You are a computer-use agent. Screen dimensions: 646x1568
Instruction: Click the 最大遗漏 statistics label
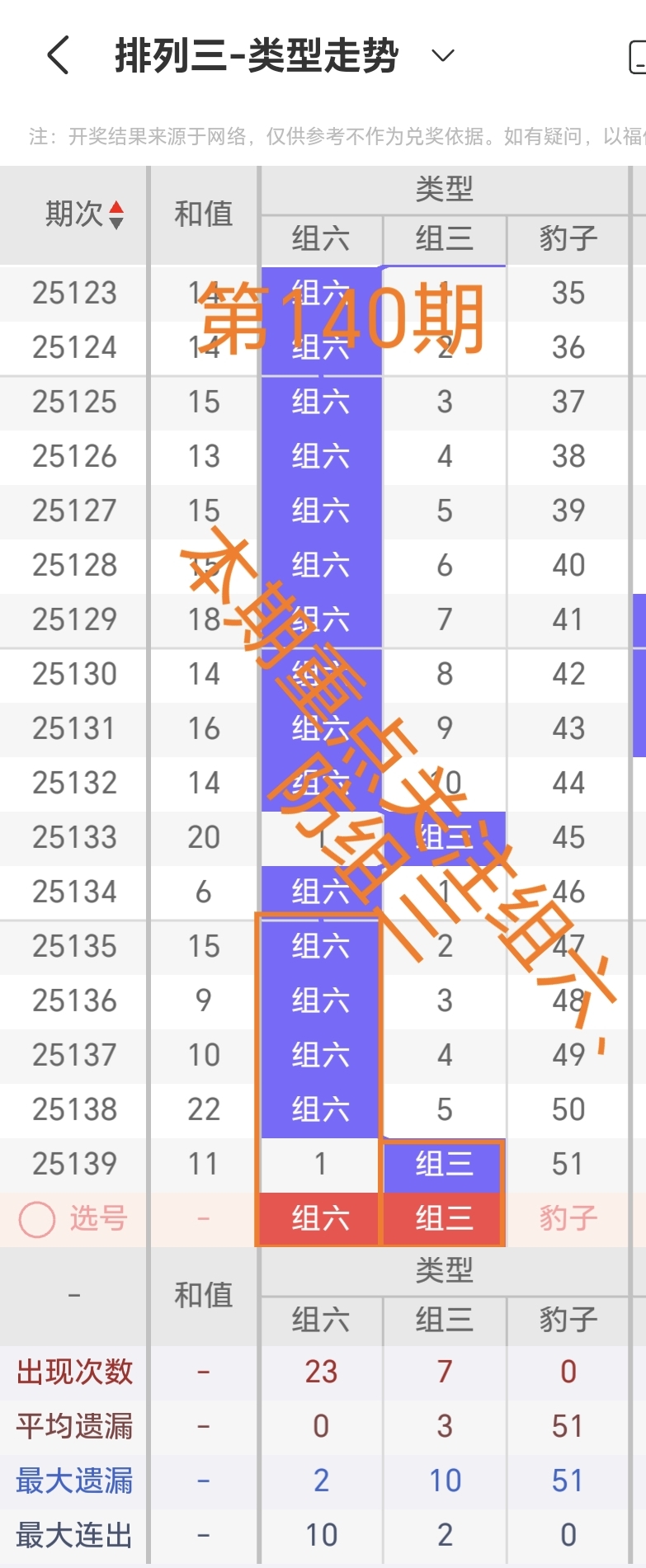(x=73, y=1479)
